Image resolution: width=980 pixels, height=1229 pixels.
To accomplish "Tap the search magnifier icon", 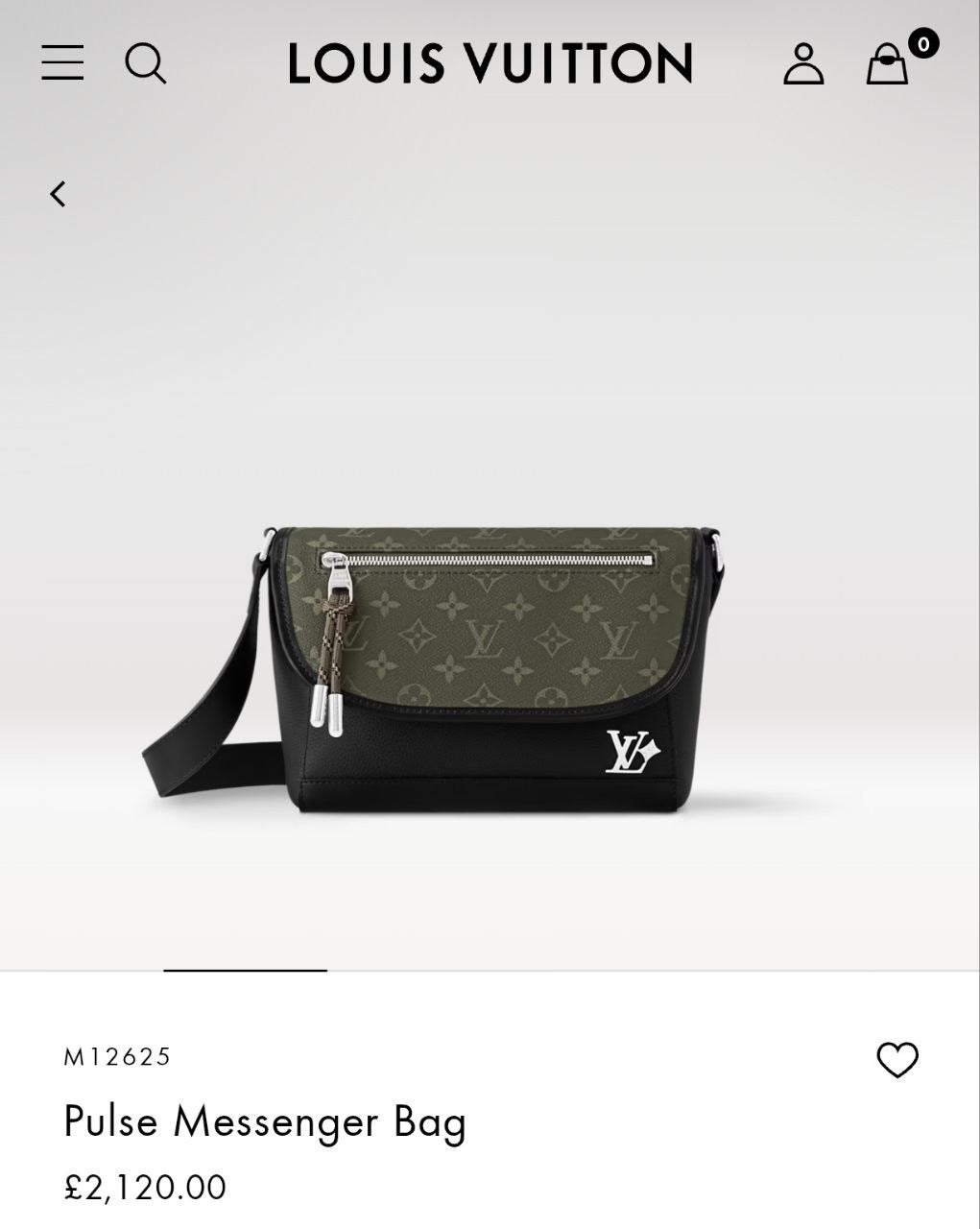I will click(x=145, y=63).
